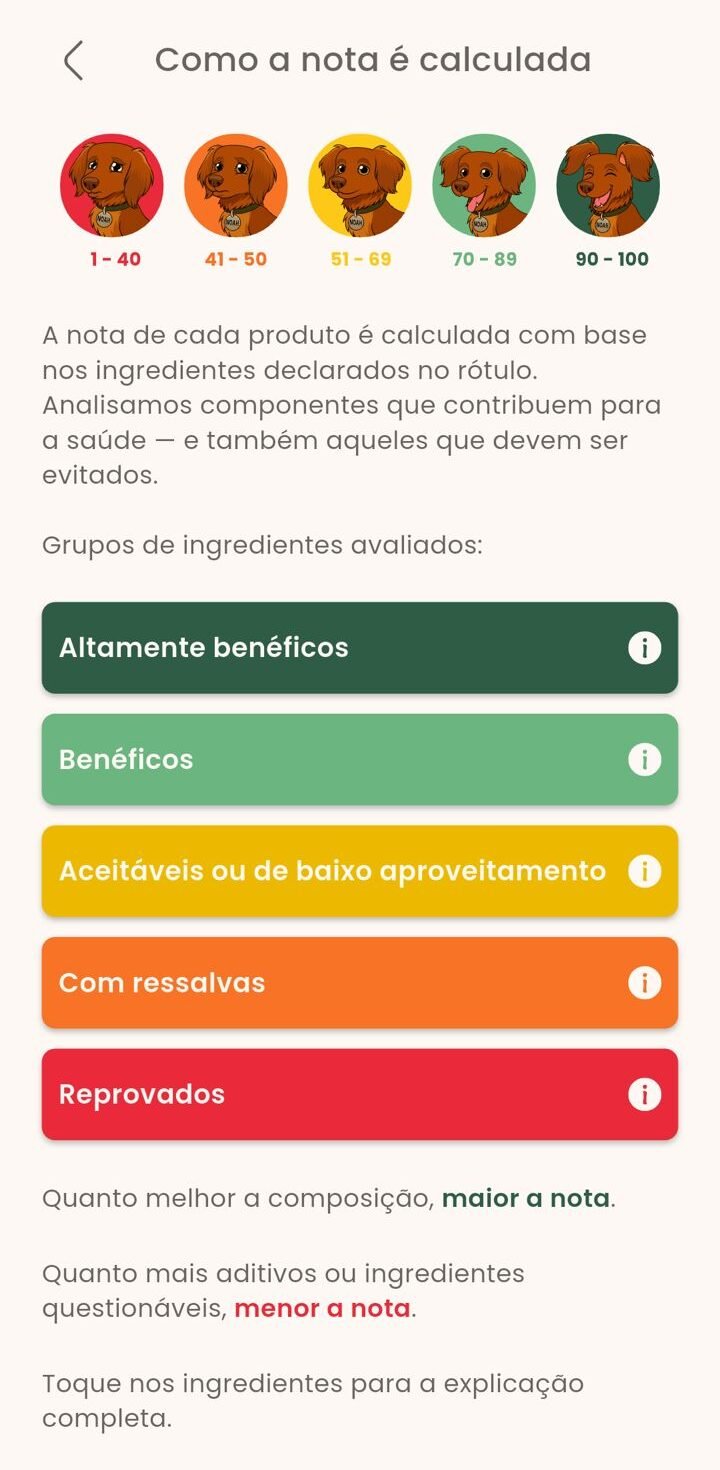Open Aceitáveis ou de baixo aproveitamento group
This screenshot has height=1470, width=720.
pyautogui.click(x=359, y=871)
